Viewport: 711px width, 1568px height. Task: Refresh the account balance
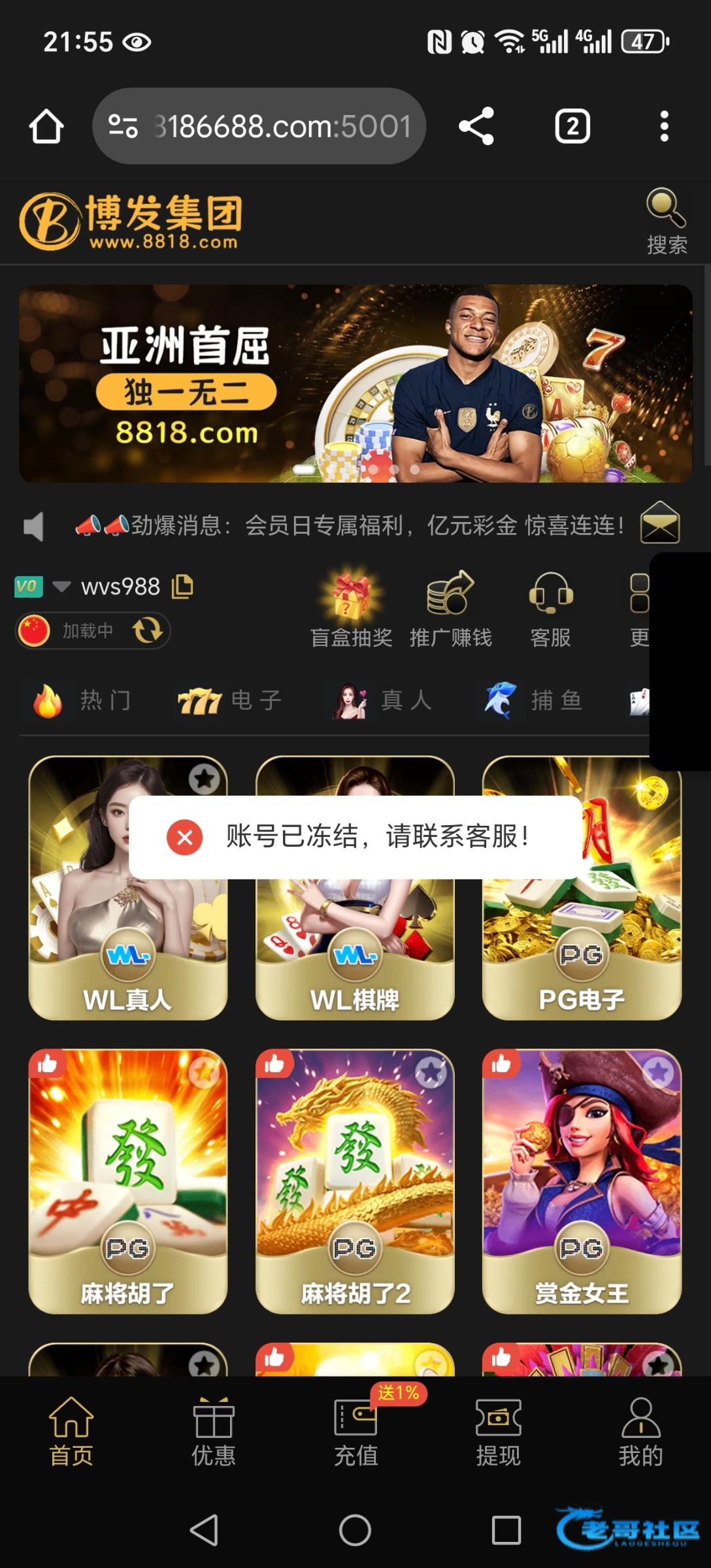148,631
